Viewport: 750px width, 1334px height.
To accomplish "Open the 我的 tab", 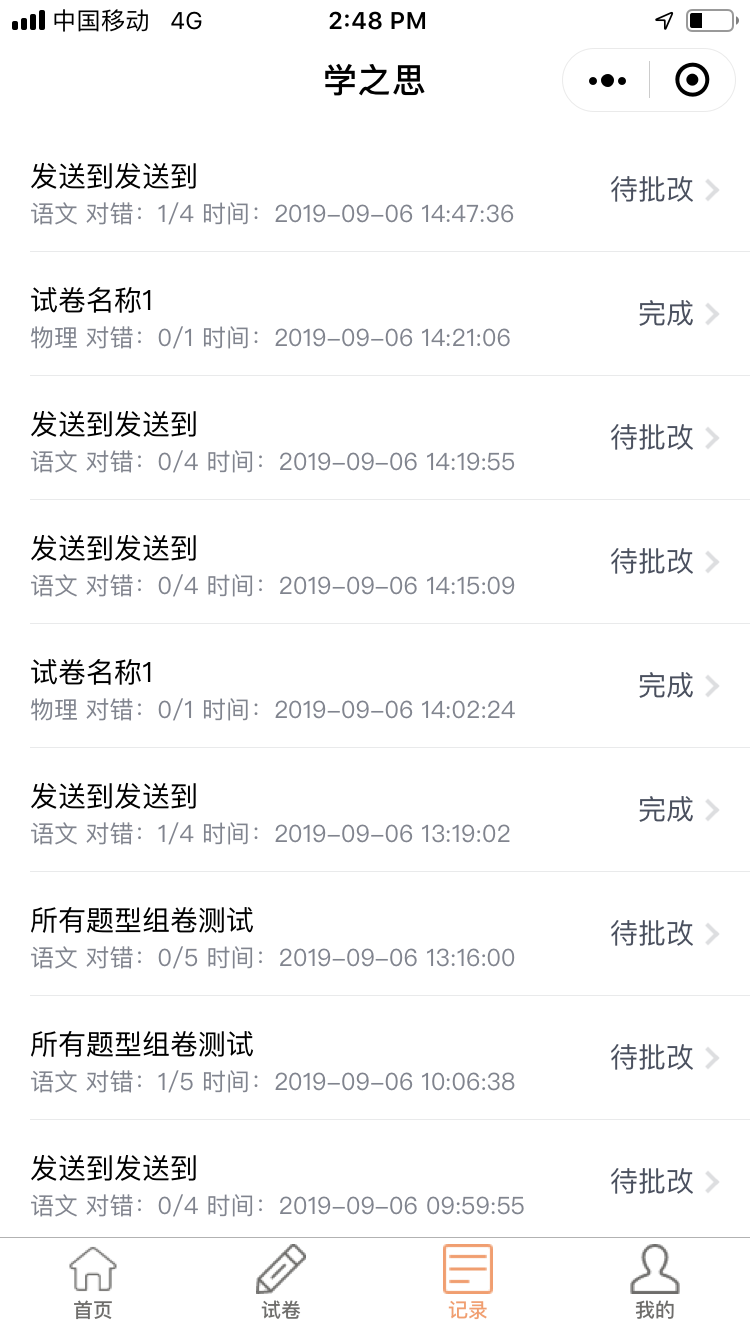I will [x=655, y=1284].
